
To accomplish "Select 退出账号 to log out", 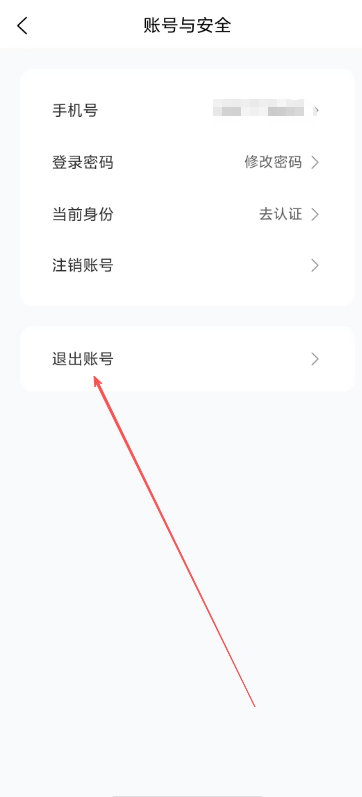I will (x=187, y=359).
